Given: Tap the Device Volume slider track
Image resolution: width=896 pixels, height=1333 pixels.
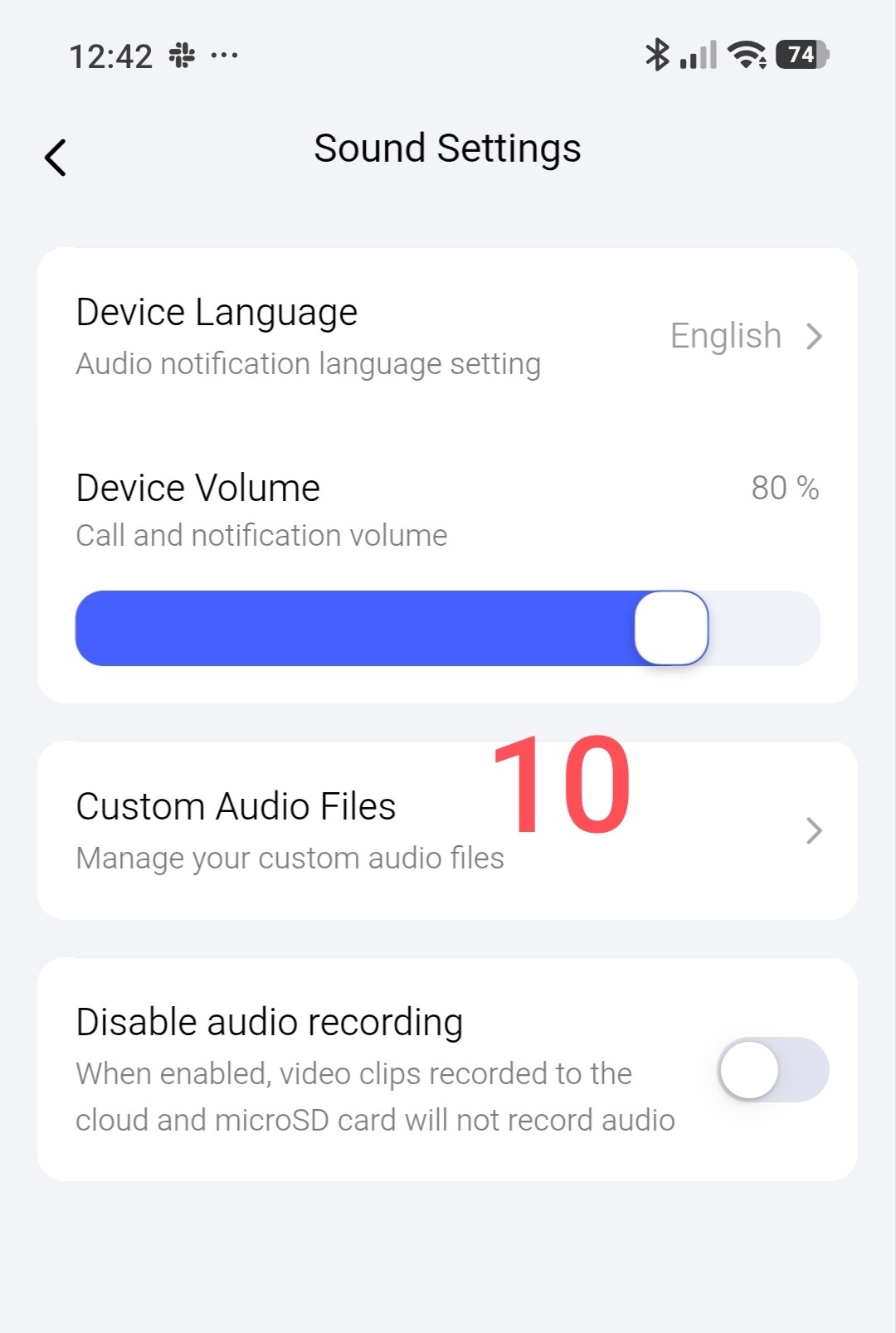Looking at the screenshot, I should pos(447,628).
